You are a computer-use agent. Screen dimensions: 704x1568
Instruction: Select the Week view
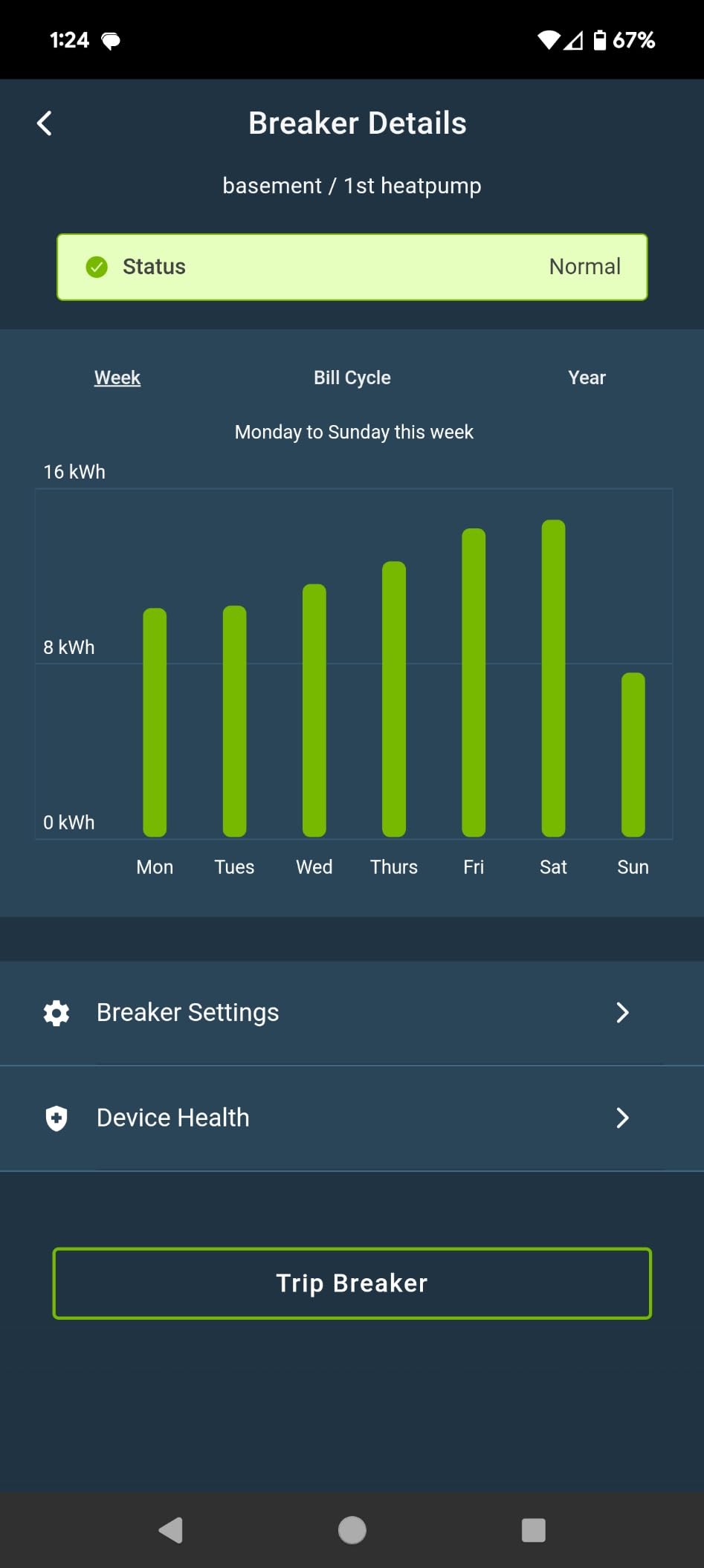click(x=117, y=378)
